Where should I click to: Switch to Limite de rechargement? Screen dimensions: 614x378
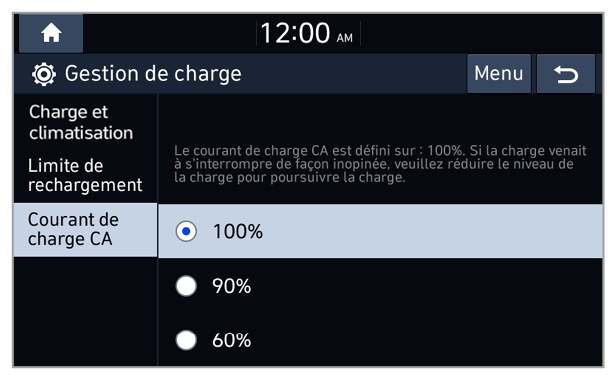coord(85,175)
